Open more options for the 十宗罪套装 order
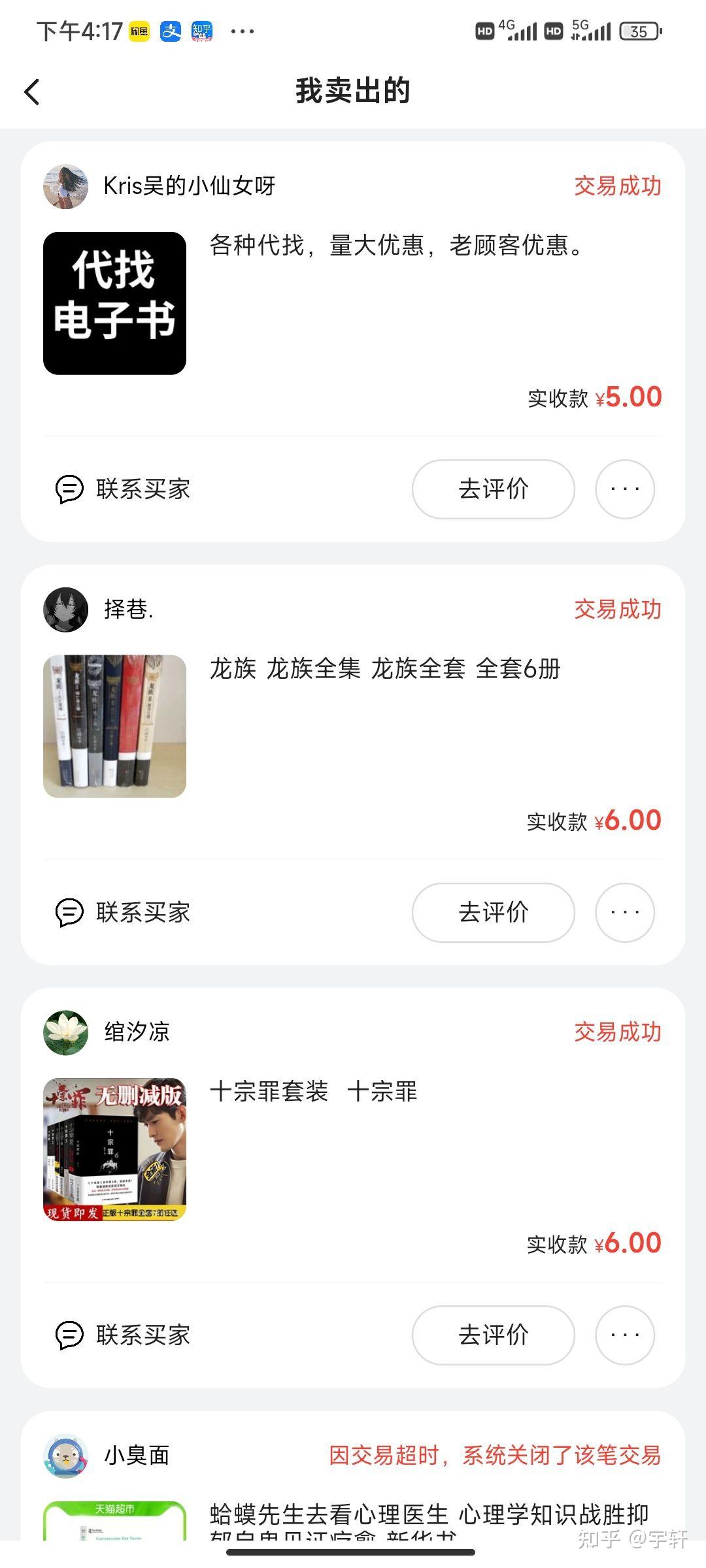706x1568 pixels. [x=624, y=1335]
